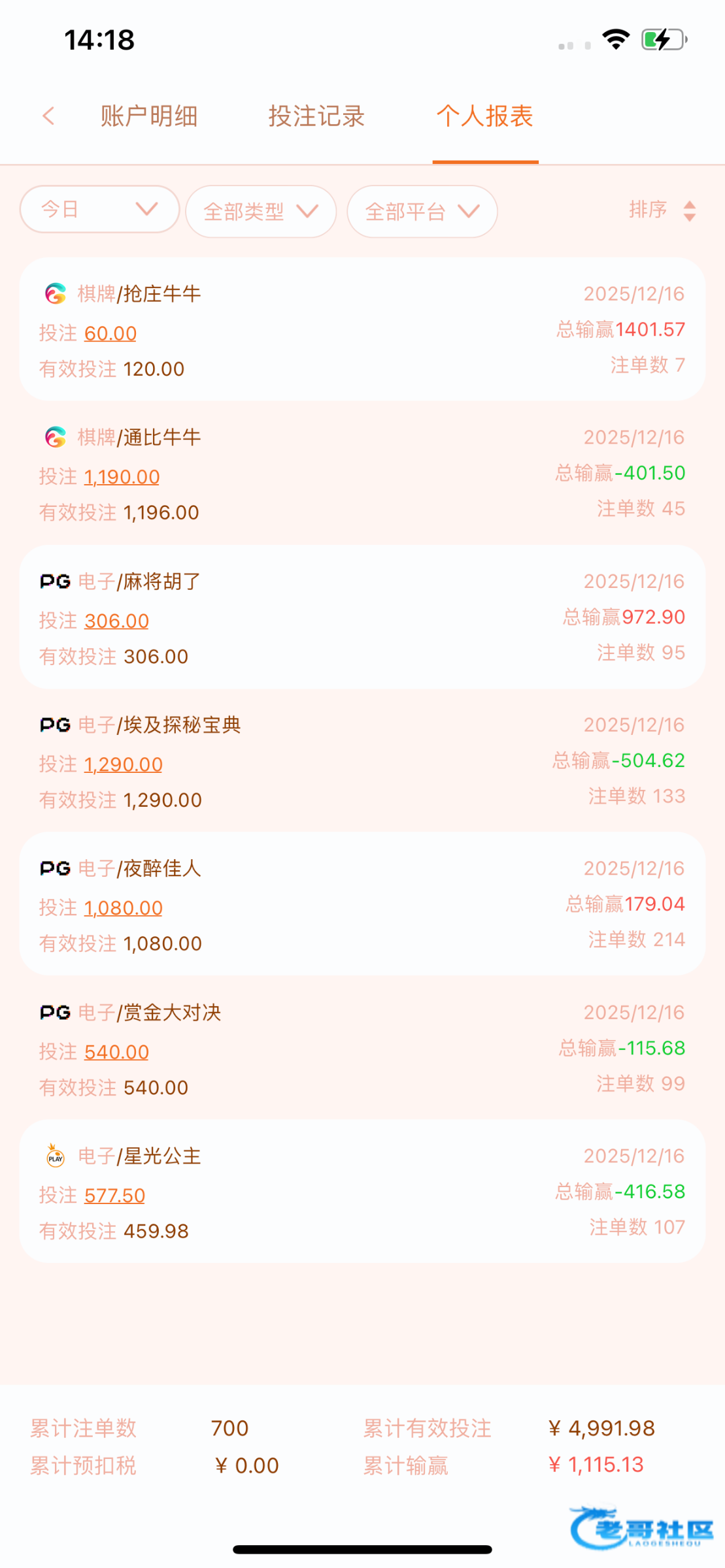Switch to the 账户明细 tab
The width and height of the screenshot is (725, 1568).
149,116
